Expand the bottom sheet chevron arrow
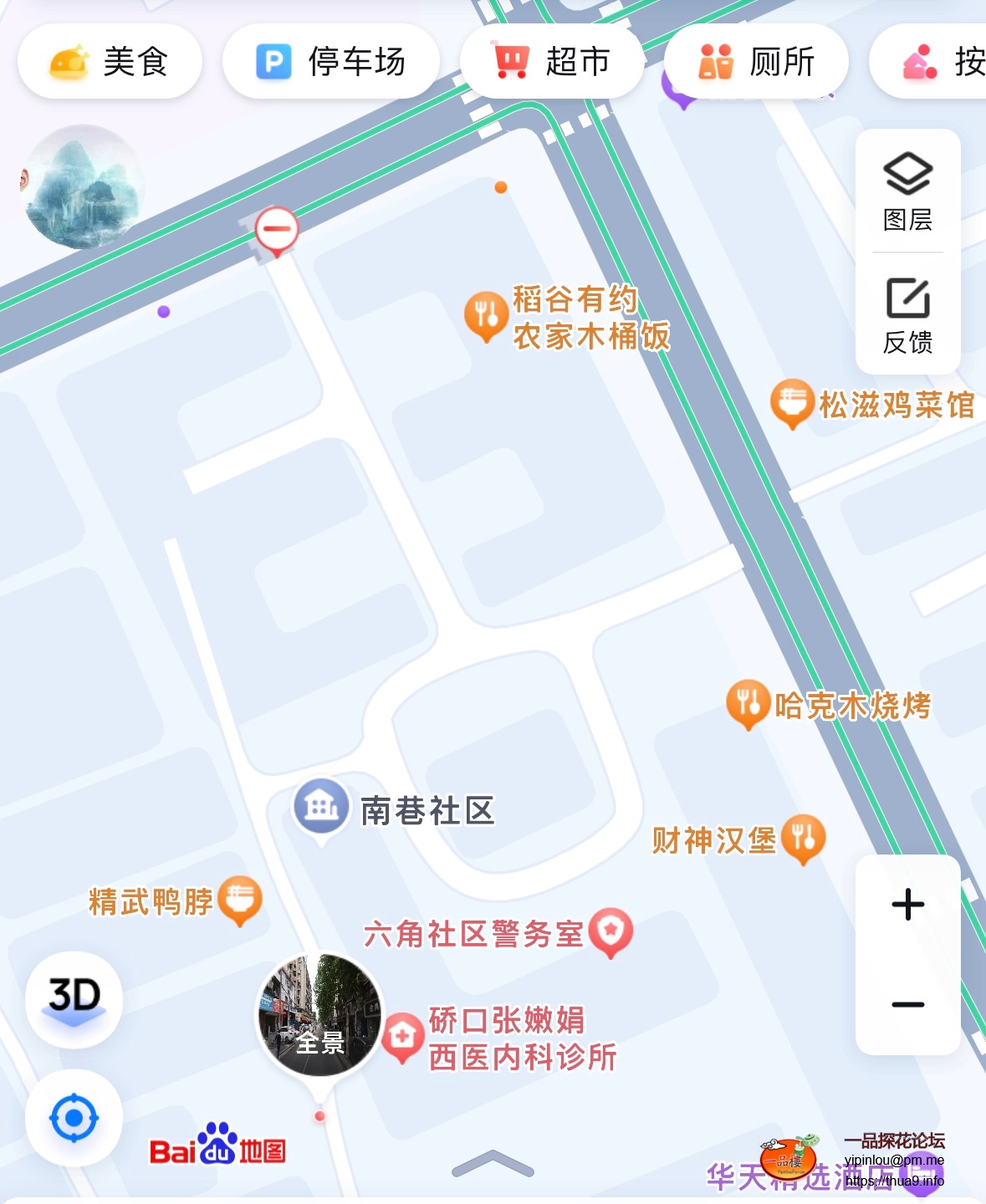Viewport: 986px width, 1204px height. [493, 1164]
